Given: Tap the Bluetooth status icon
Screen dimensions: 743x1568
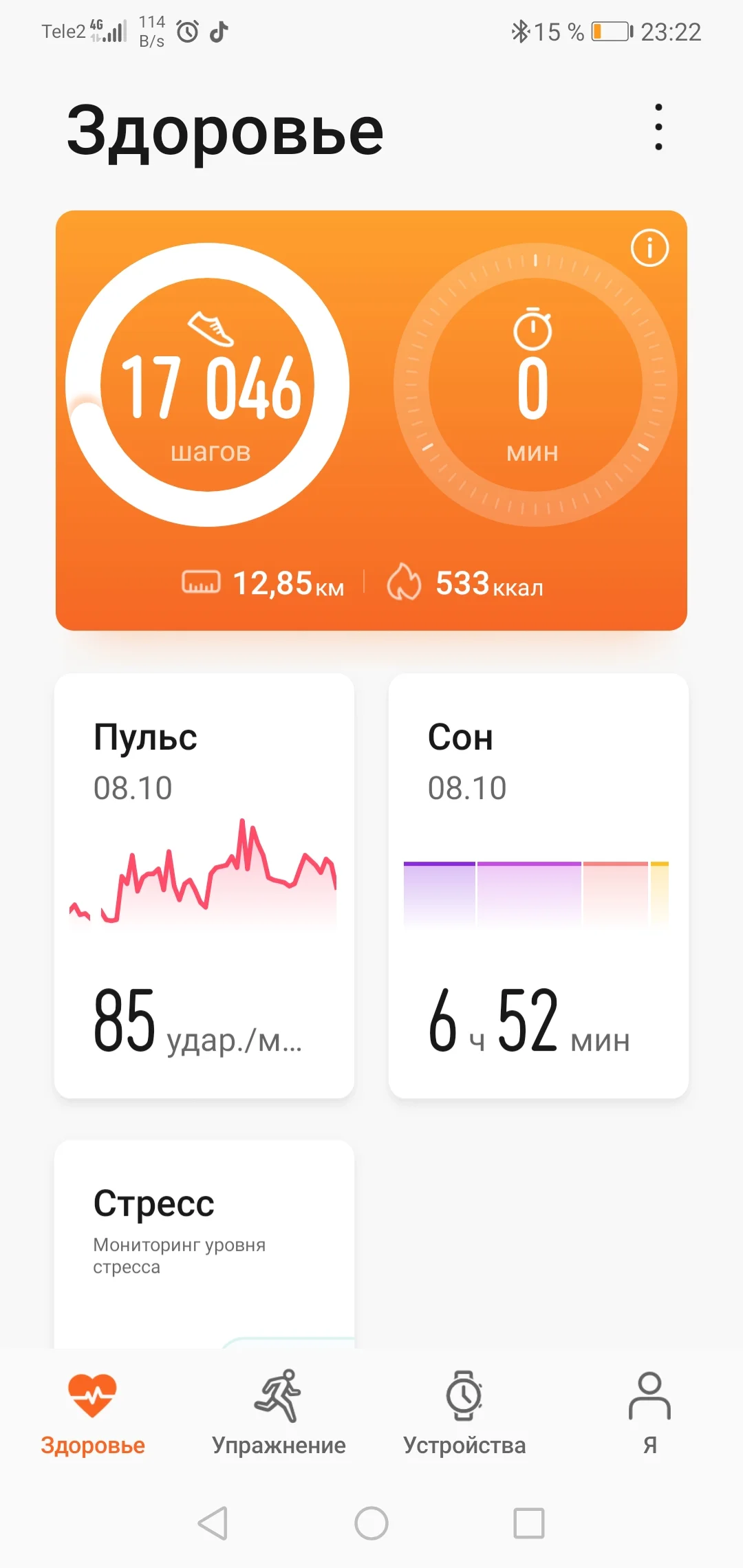Looking at the screenshot, I should [x=522, y=31].
